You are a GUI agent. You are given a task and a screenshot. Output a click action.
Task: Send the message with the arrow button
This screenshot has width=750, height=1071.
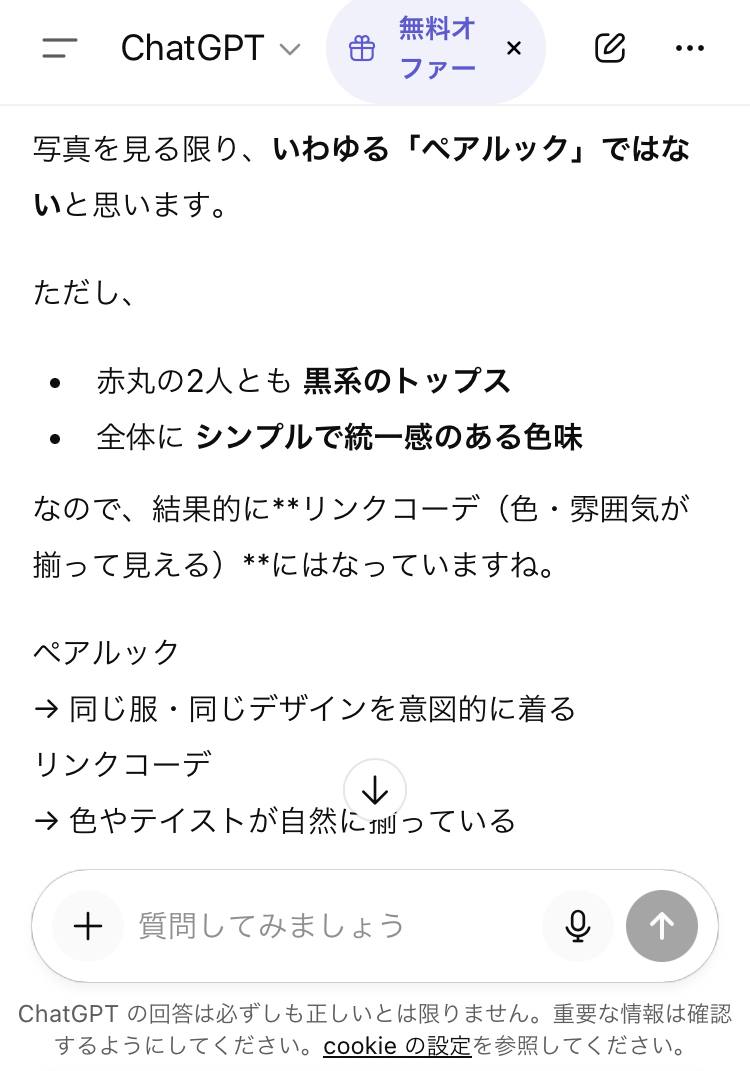[662, 926]
